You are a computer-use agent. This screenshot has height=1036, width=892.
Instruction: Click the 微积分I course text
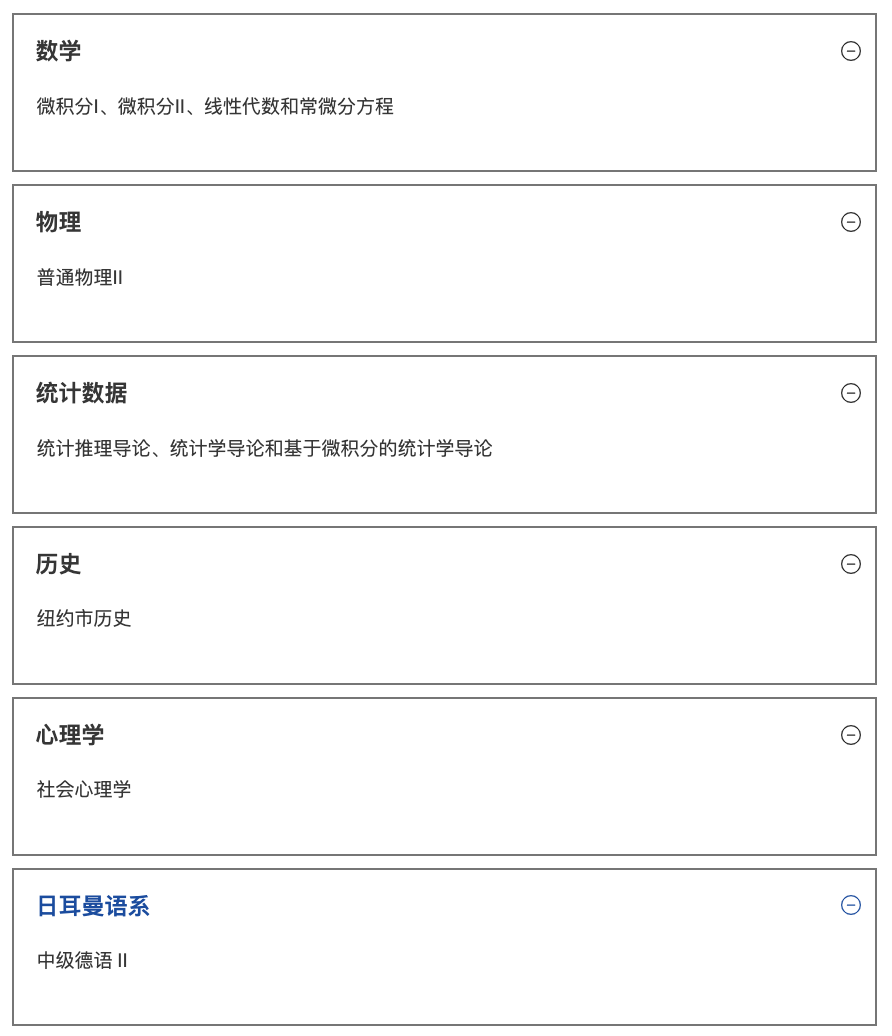60,106
